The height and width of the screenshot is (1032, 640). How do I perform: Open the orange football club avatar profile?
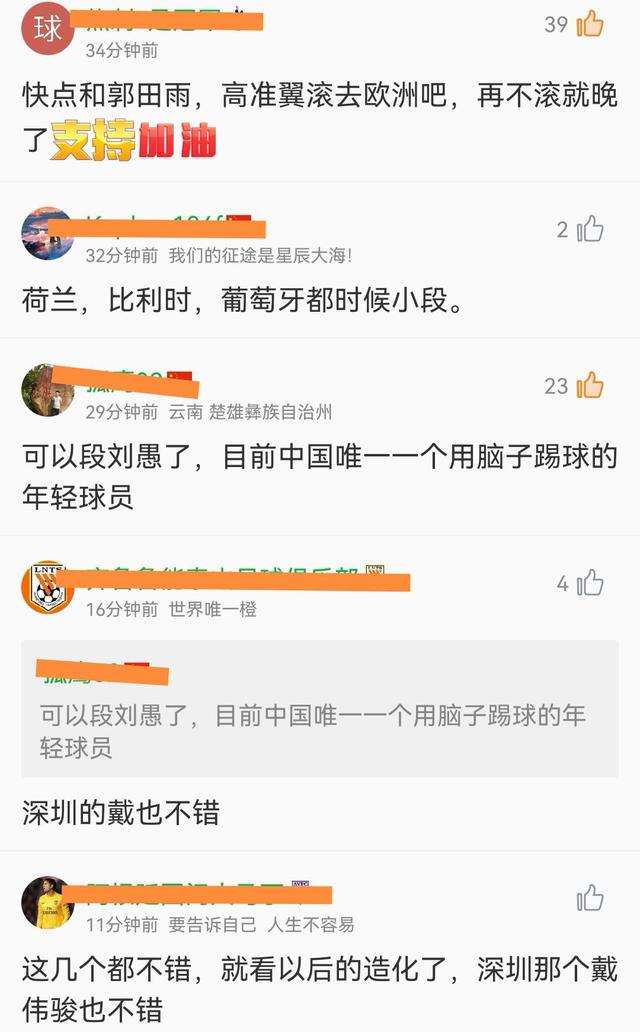point(47,587)
